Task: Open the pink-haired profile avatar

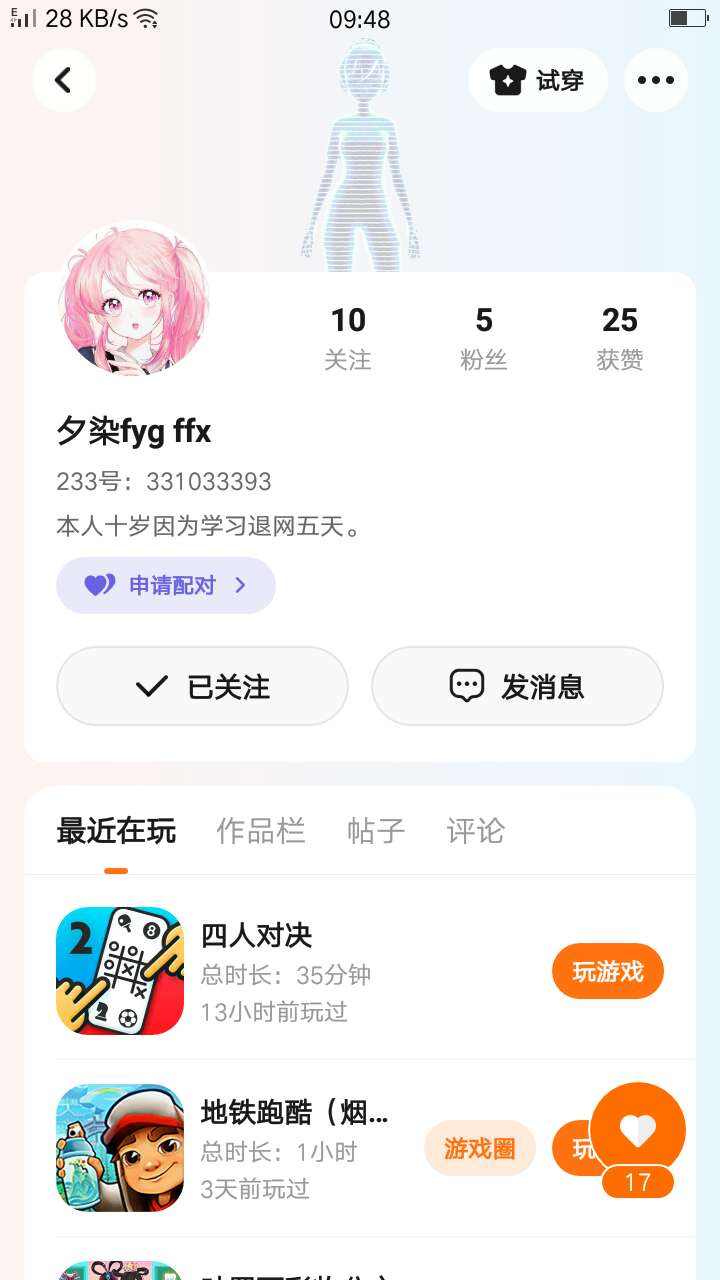Action: point(134,300)
